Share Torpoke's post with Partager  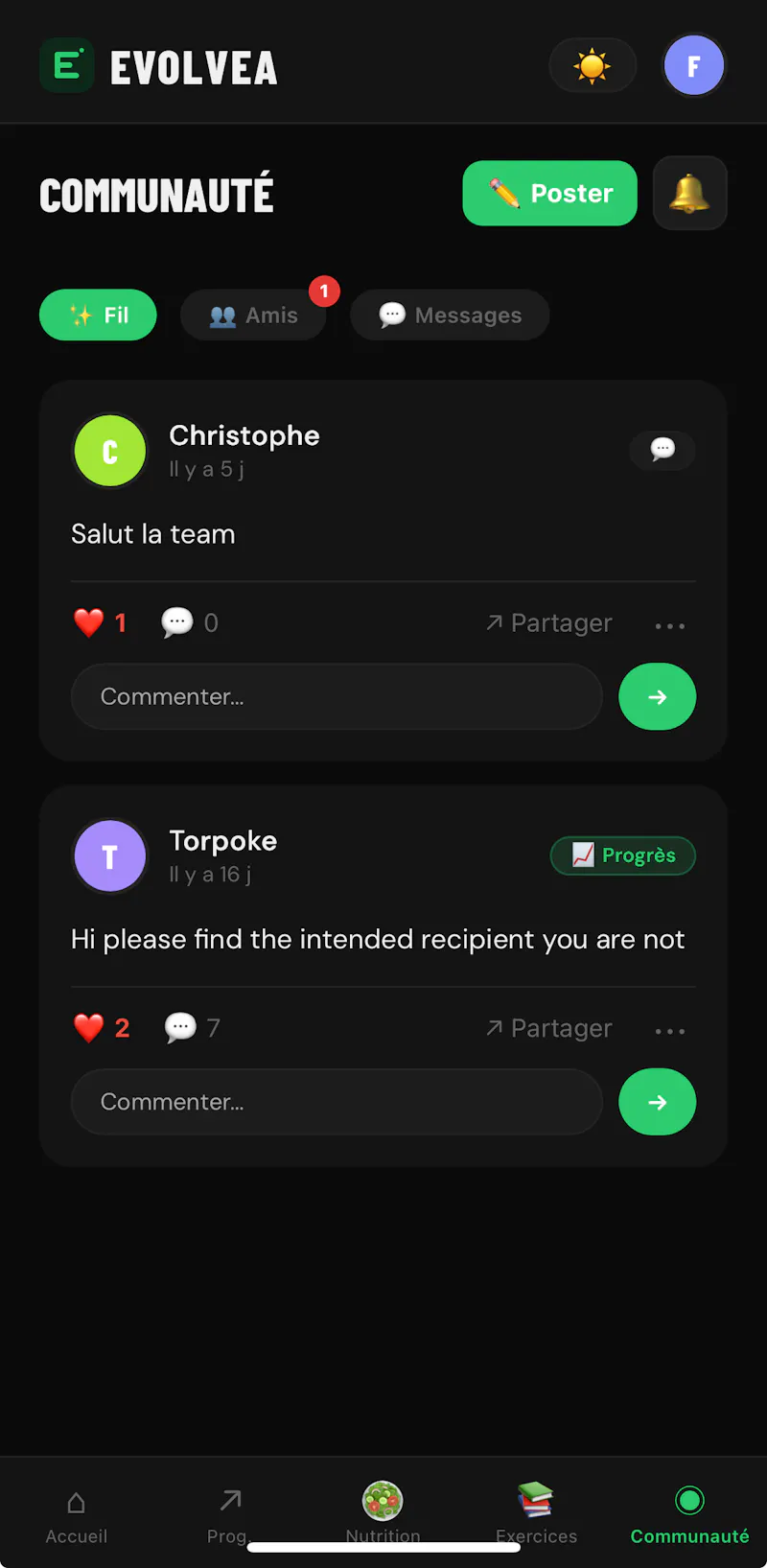tap(548, 1028)
